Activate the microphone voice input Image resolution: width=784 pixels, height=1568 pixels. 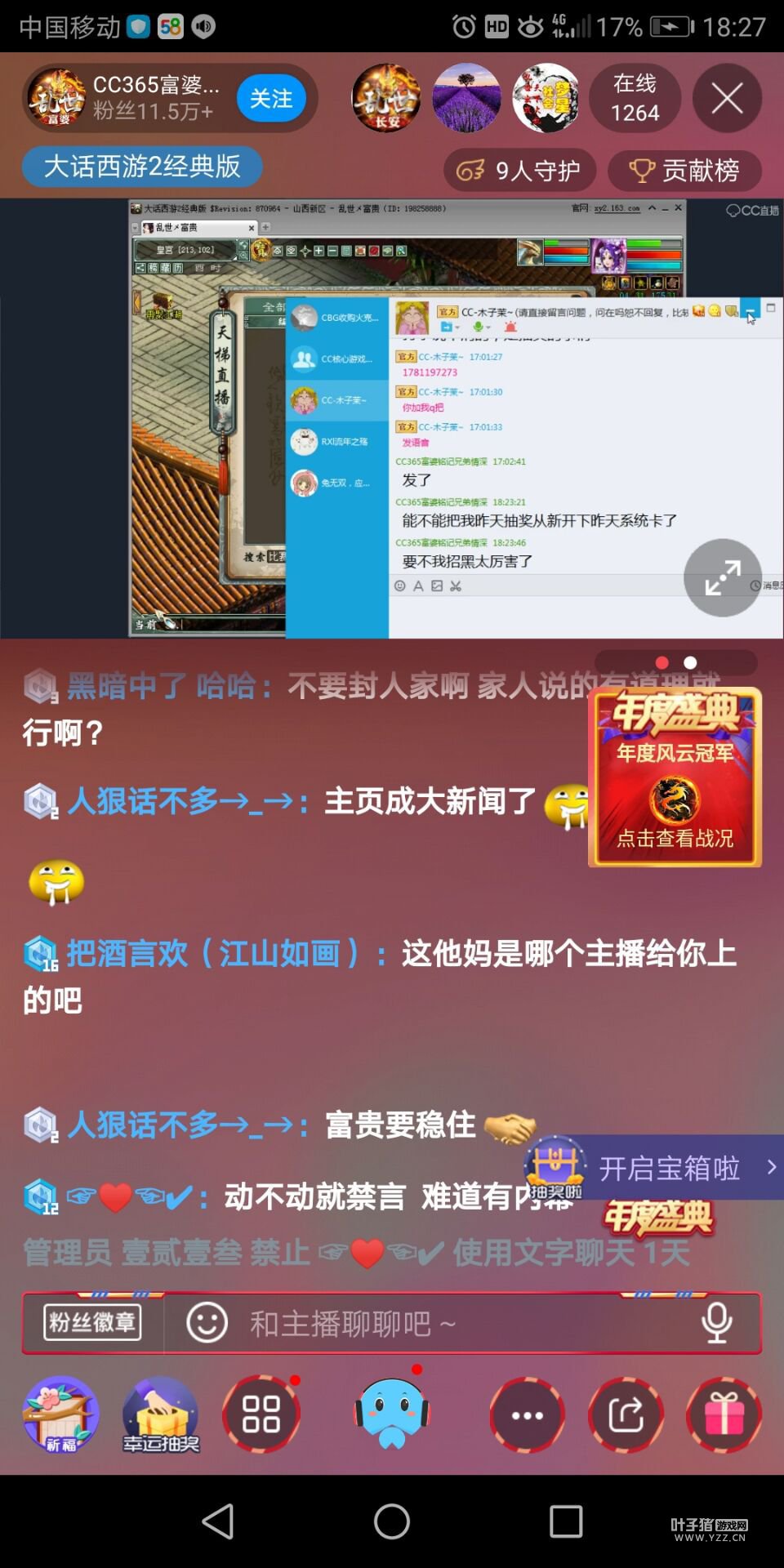[716, 1322]
